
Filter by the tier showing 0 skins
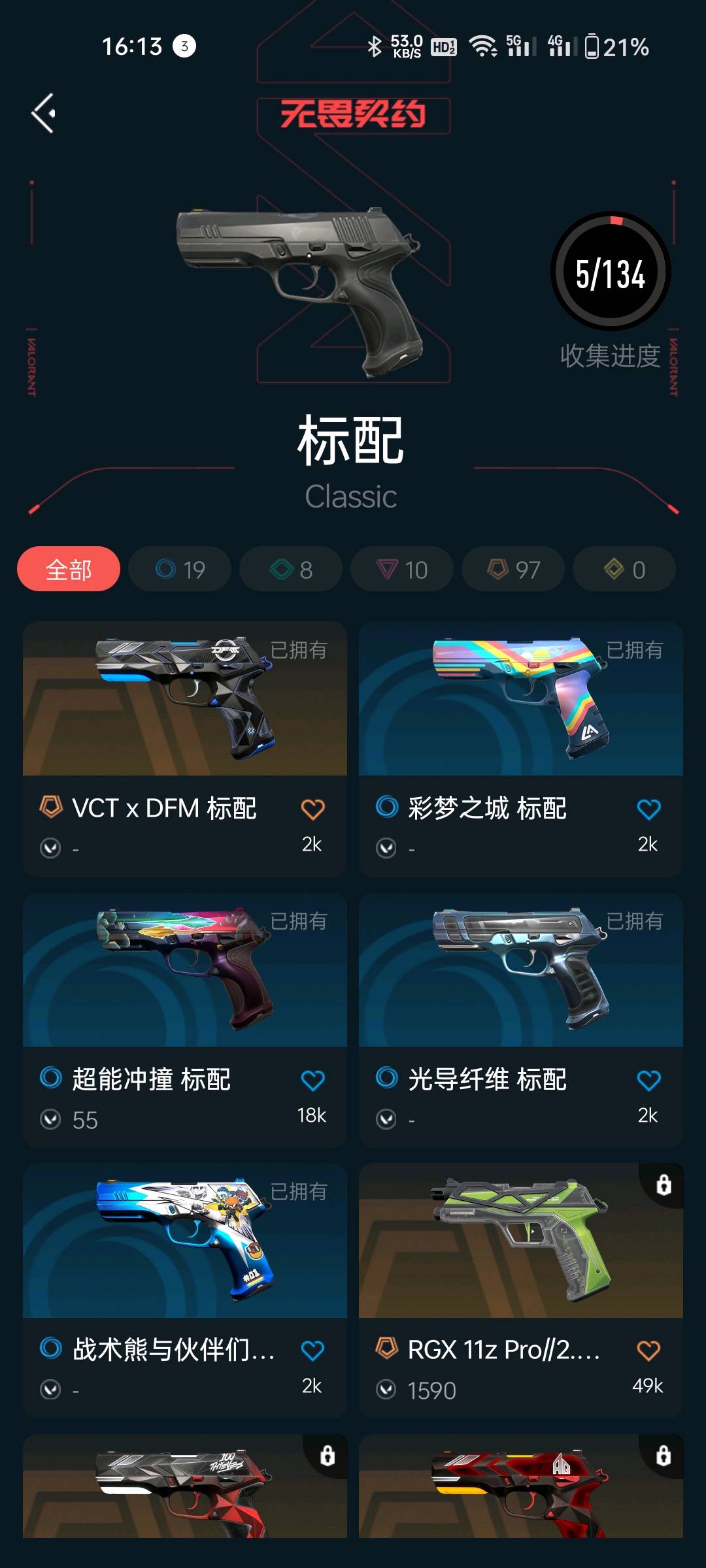tap(624, 569)
